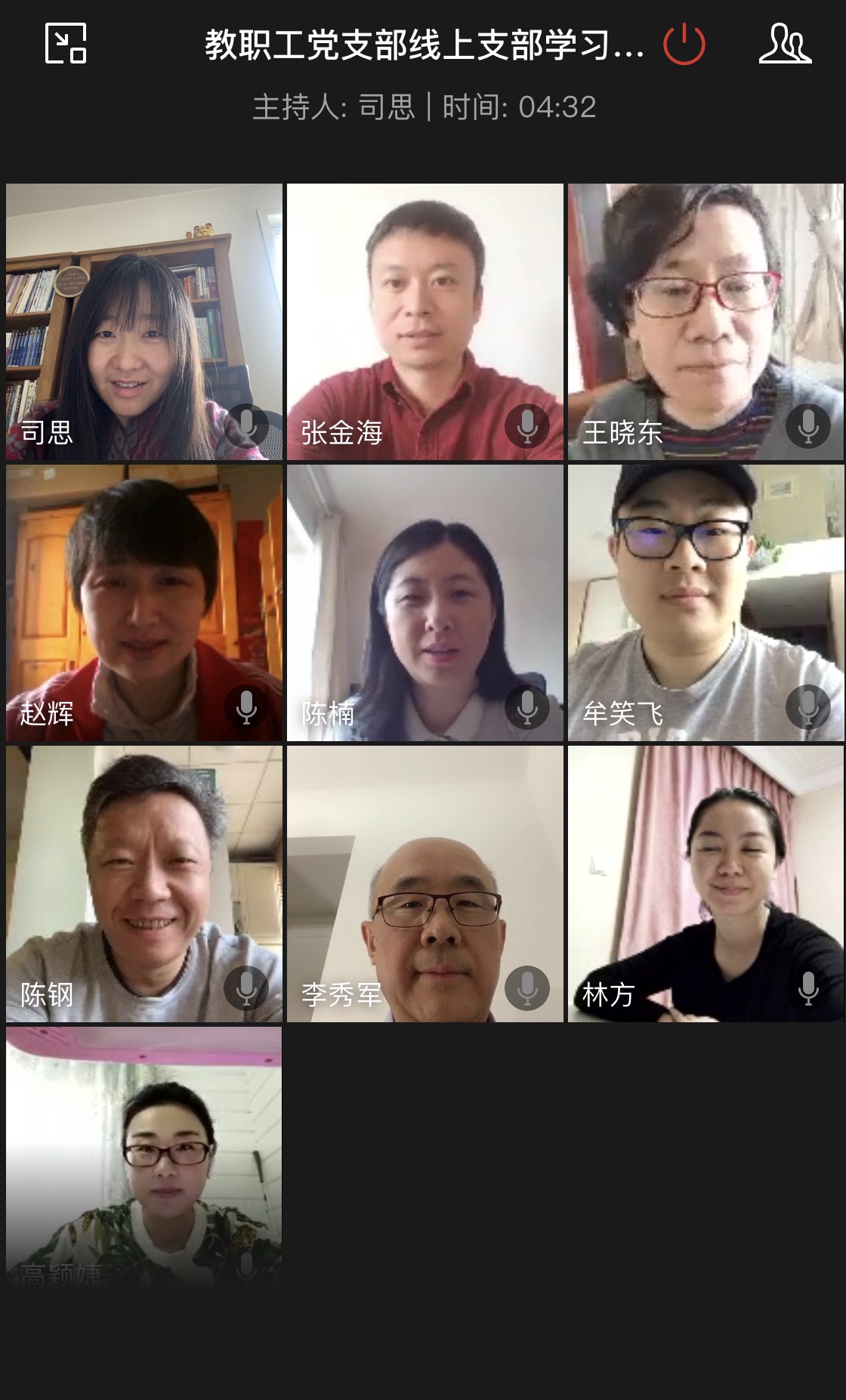
Task: Tap the microphone icon on 赵辉's tile
Action: [x=246, y=708]
